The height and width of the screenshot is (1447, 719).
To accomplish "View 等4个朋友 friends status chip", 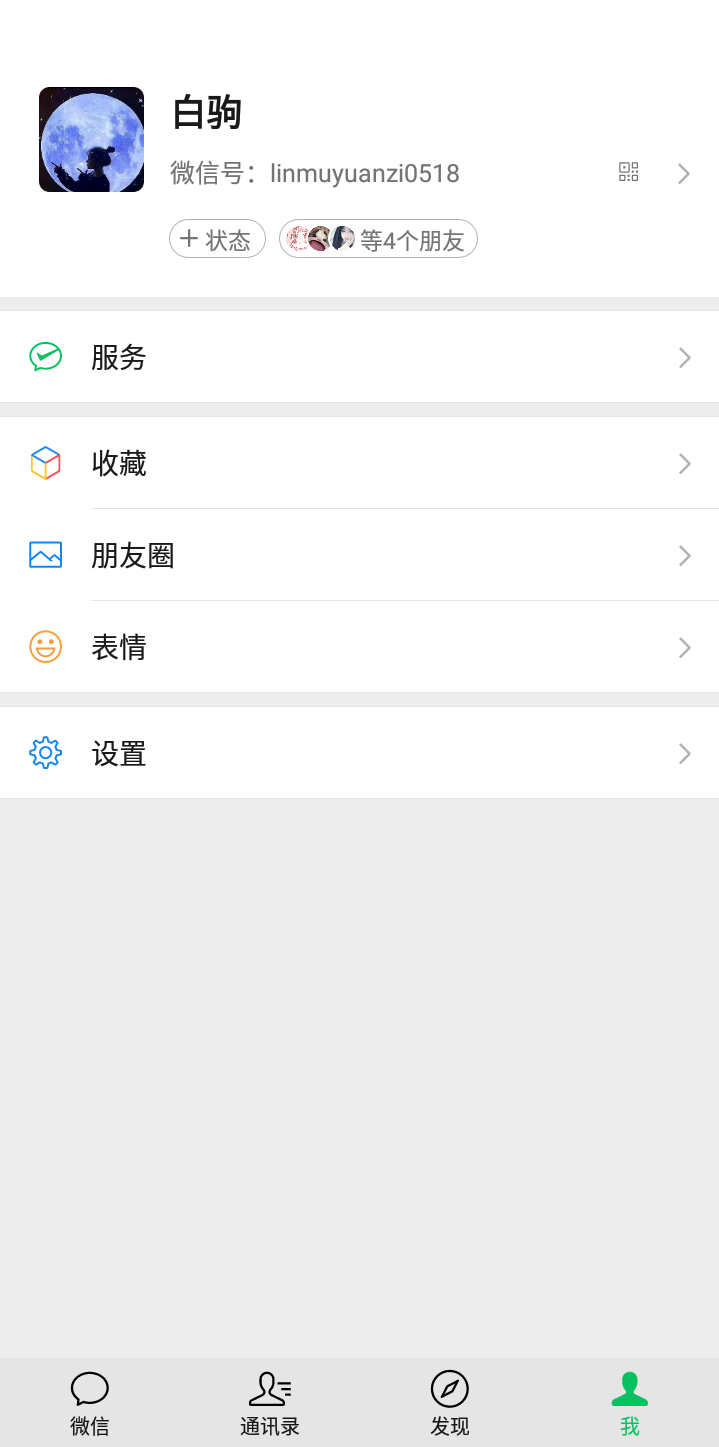I will click(x=378, y=239).
